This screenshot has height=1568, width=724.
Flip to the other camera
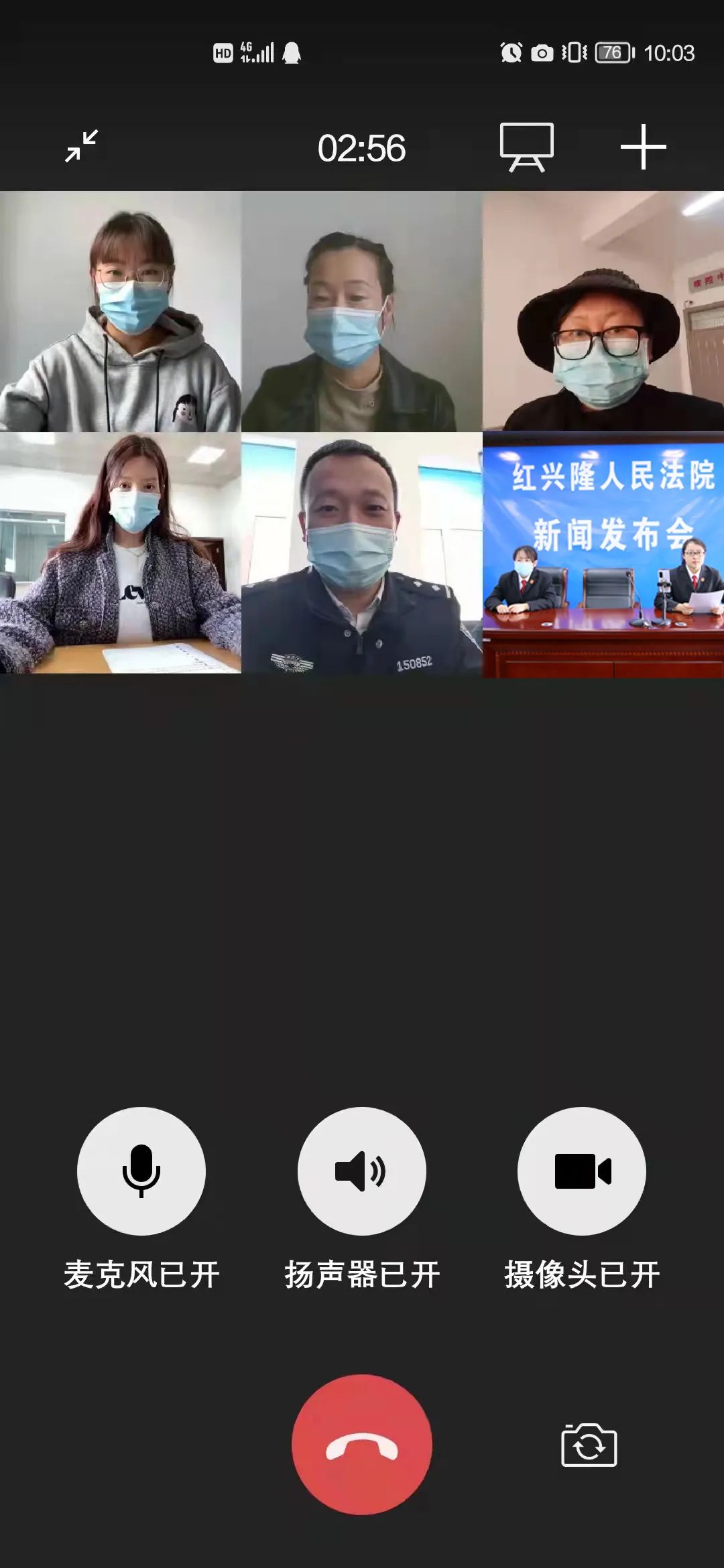(x=589, y=1445)
